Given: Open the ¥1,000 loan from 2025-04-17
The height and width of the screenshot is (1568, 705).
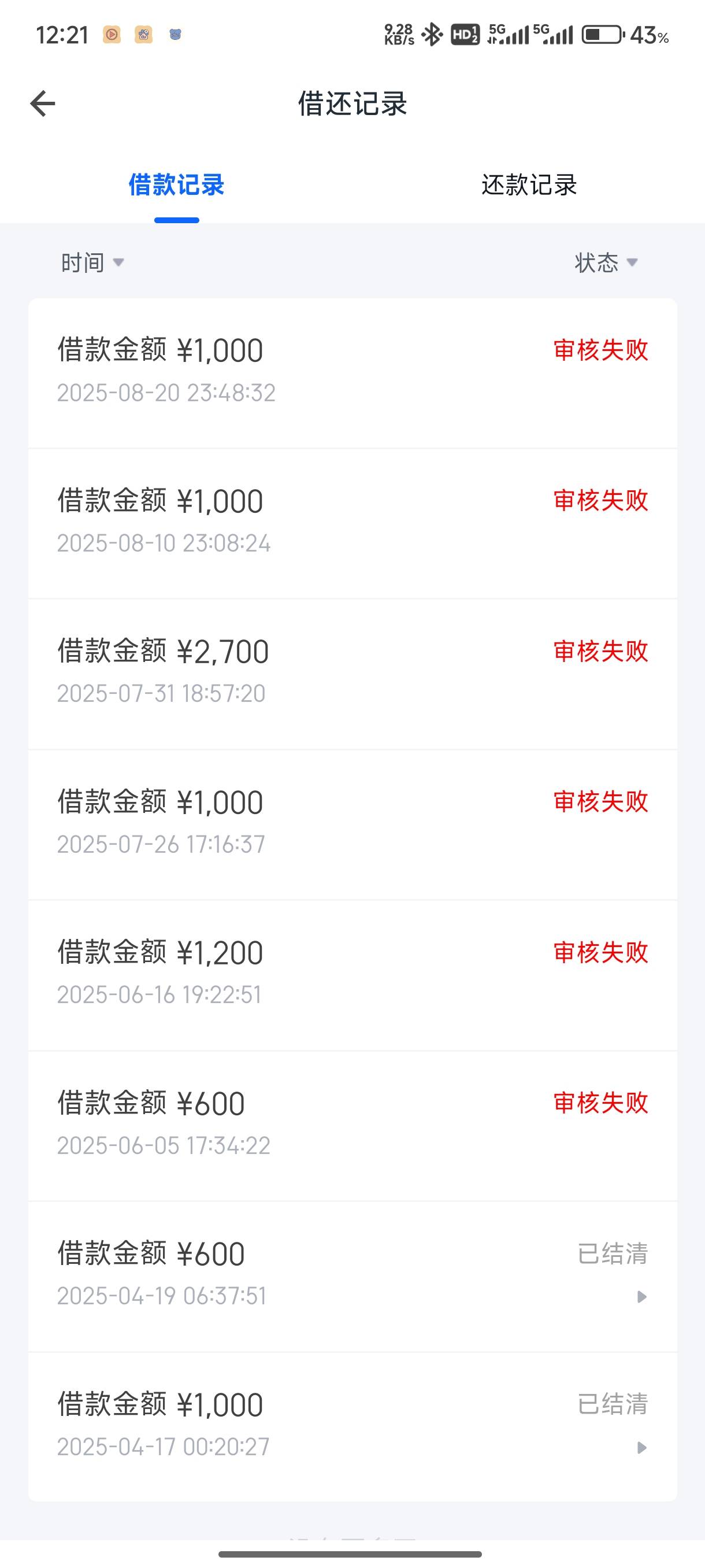Looking at the screenshot, I should pyautogui.click(x=352, y=1427).
